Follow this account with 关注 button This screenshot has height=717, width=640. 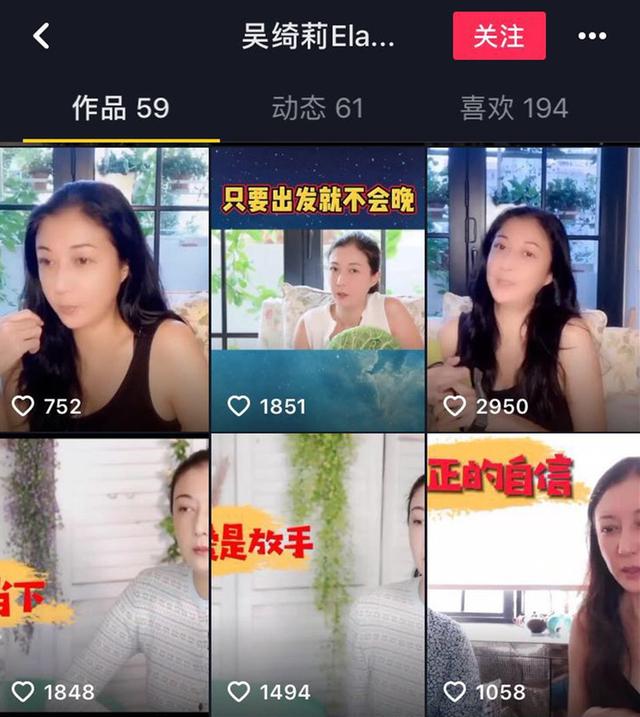coord(498,37)
